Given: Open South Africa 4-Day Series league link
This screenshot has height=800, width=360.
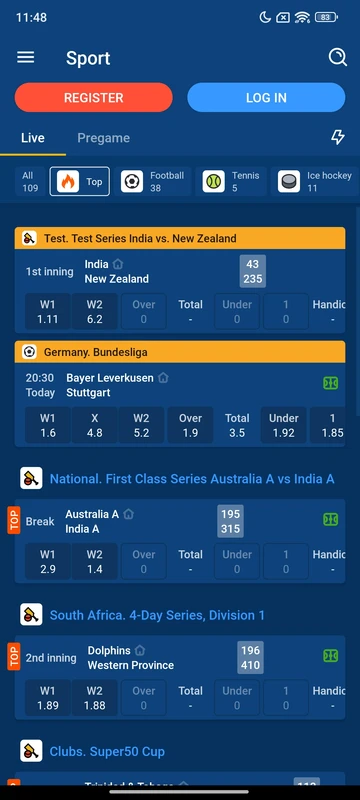Looking at the screenshot, I should 157,615.
